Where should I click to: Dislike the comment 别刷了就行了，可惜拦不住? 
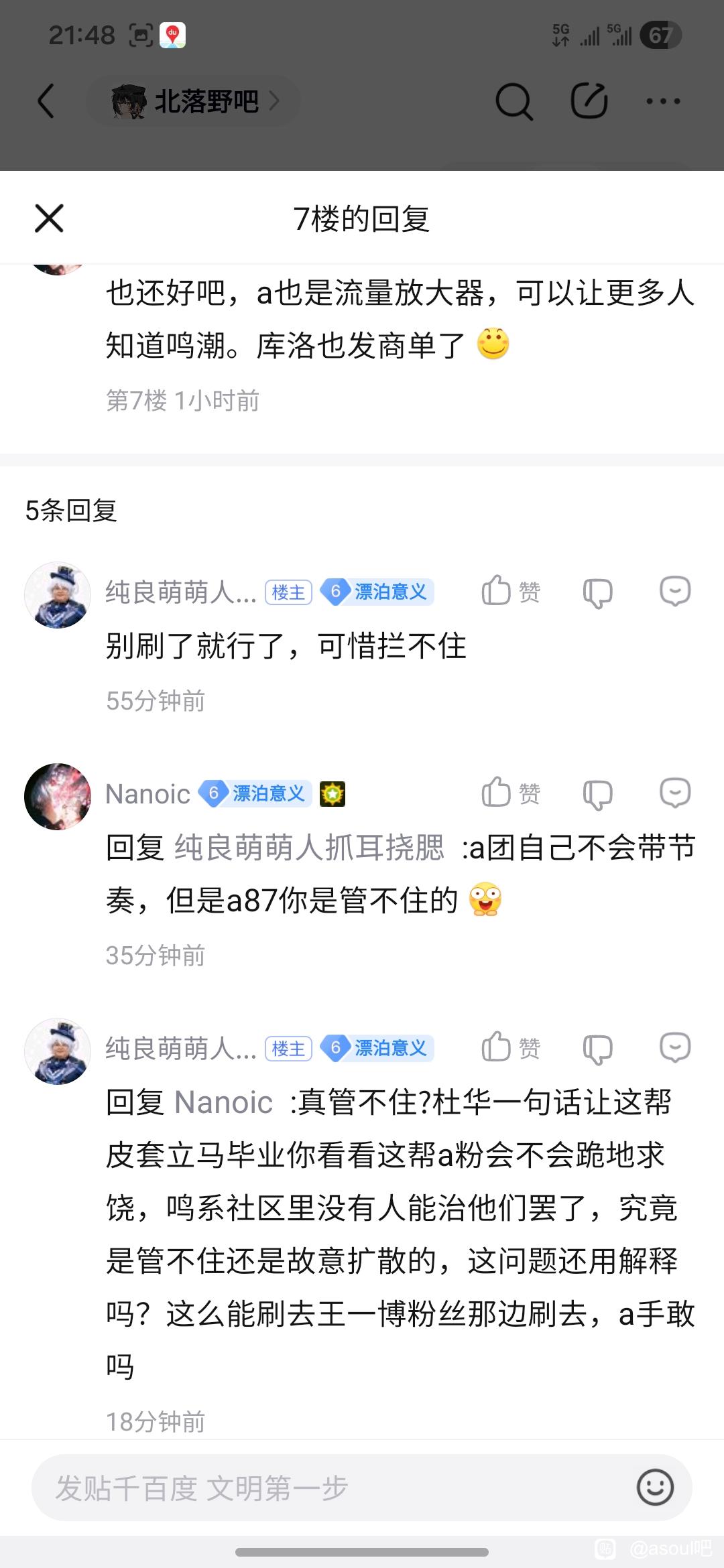pyautogui.click(x=597, y=592)
